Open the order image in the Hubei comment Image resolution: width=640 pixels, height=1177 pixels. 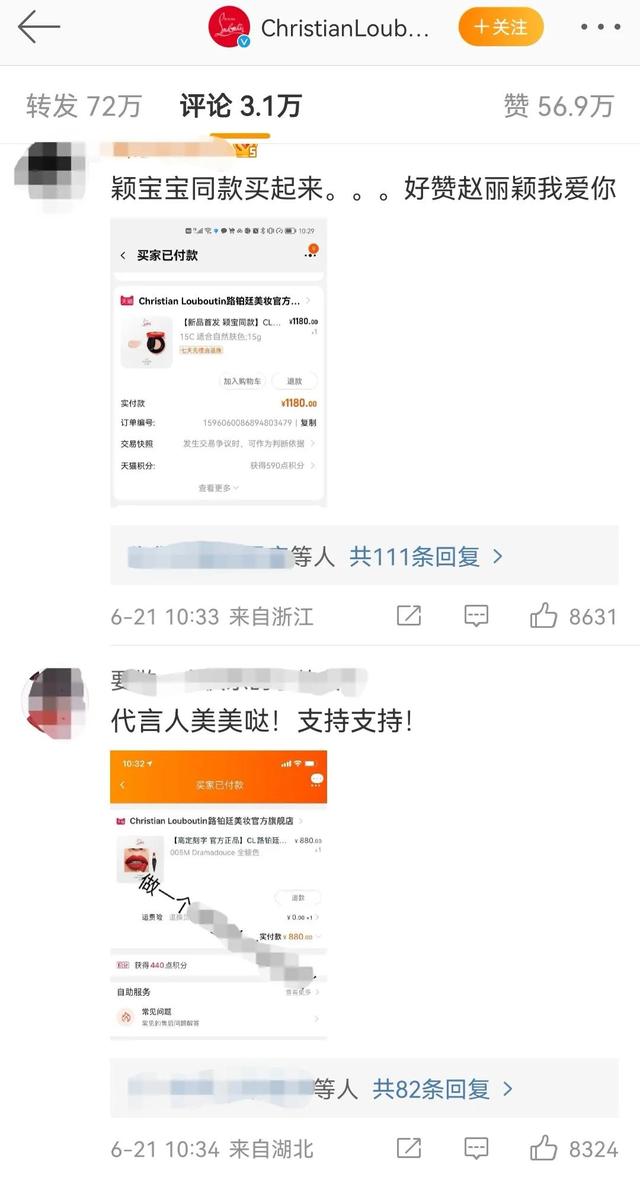[x=218, y=895]
